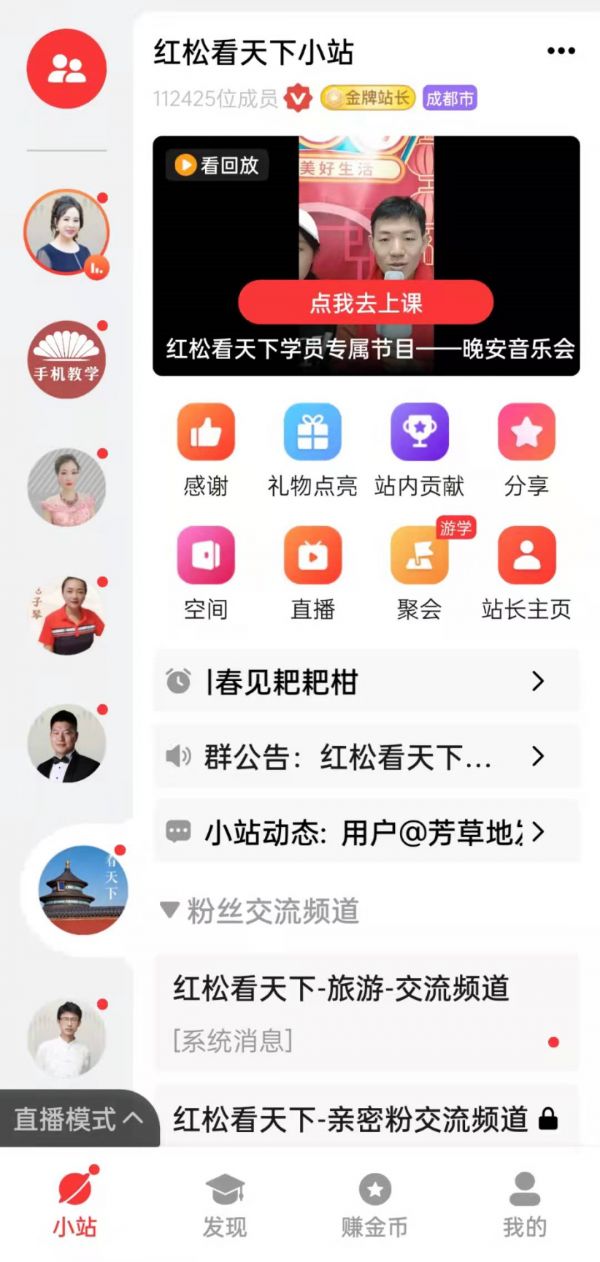
Task: Open 红松看天下-旅游-交流频道 channel
Action: (366, 1012)
